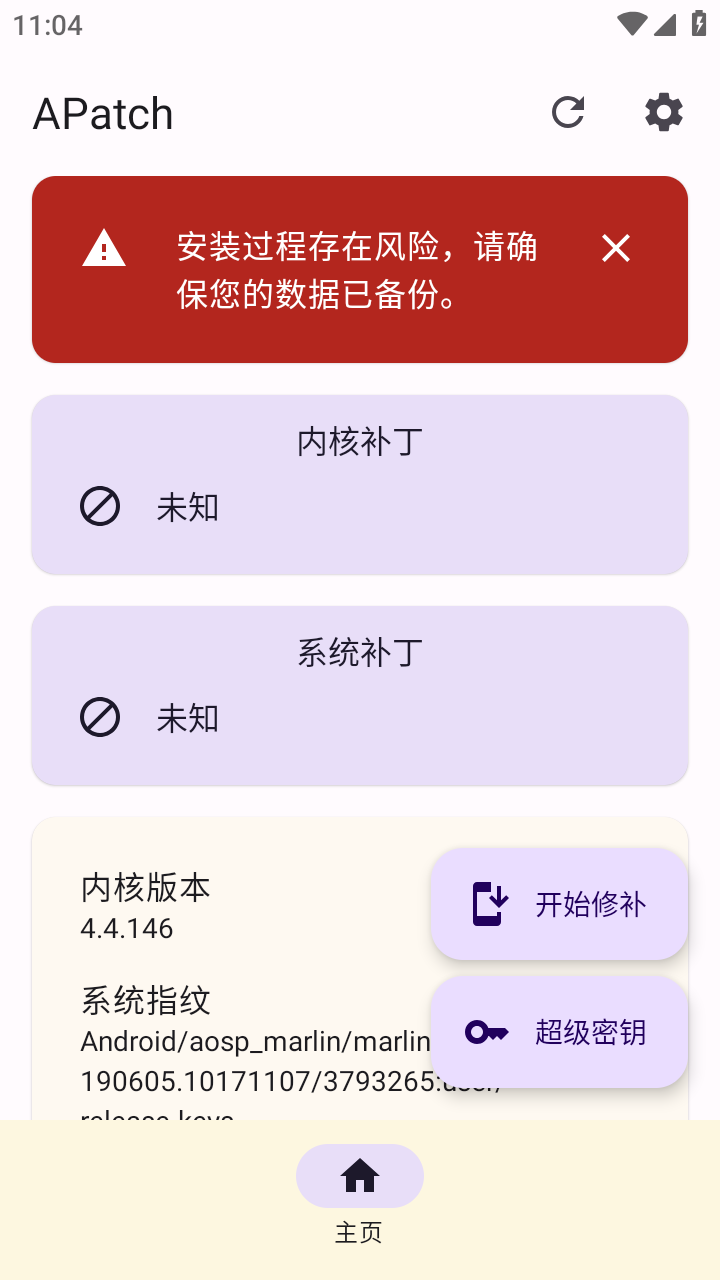
Task: Tap the 开始修补 button
Action: click(559, 904)
